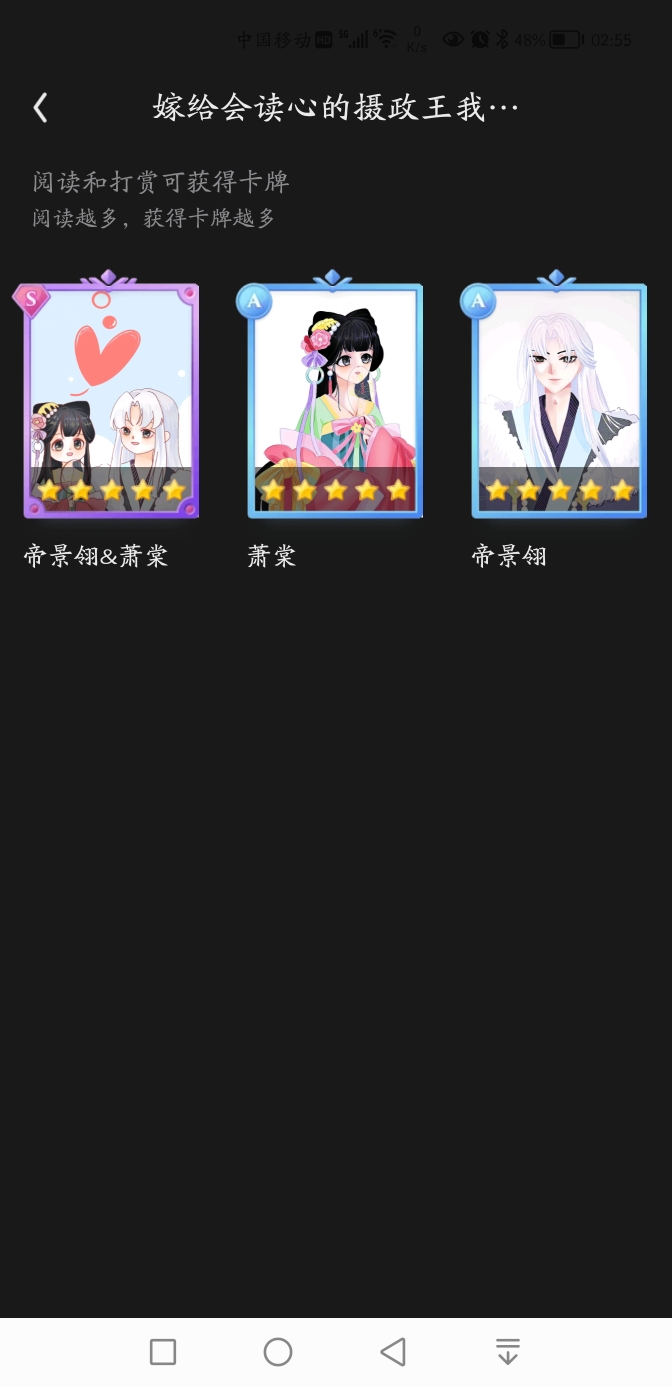Image resolution: width=672 pixels, height=1386 pixels.
Task: Open the 帝景翎&萧棠 S-rank card
Action: click(111, 400)
